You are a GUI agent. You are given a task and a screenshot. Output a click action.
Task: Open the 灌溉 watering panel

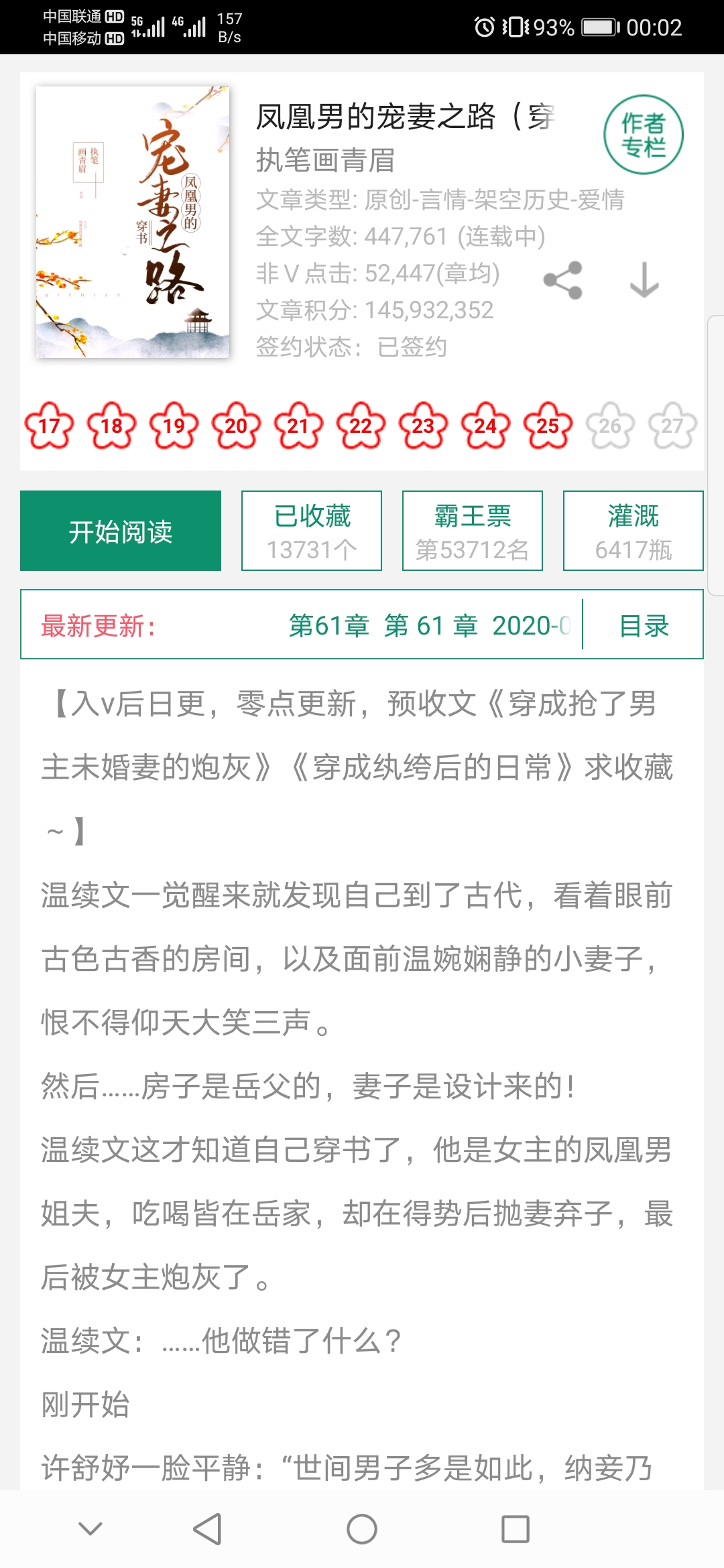[x=632, y=530]
